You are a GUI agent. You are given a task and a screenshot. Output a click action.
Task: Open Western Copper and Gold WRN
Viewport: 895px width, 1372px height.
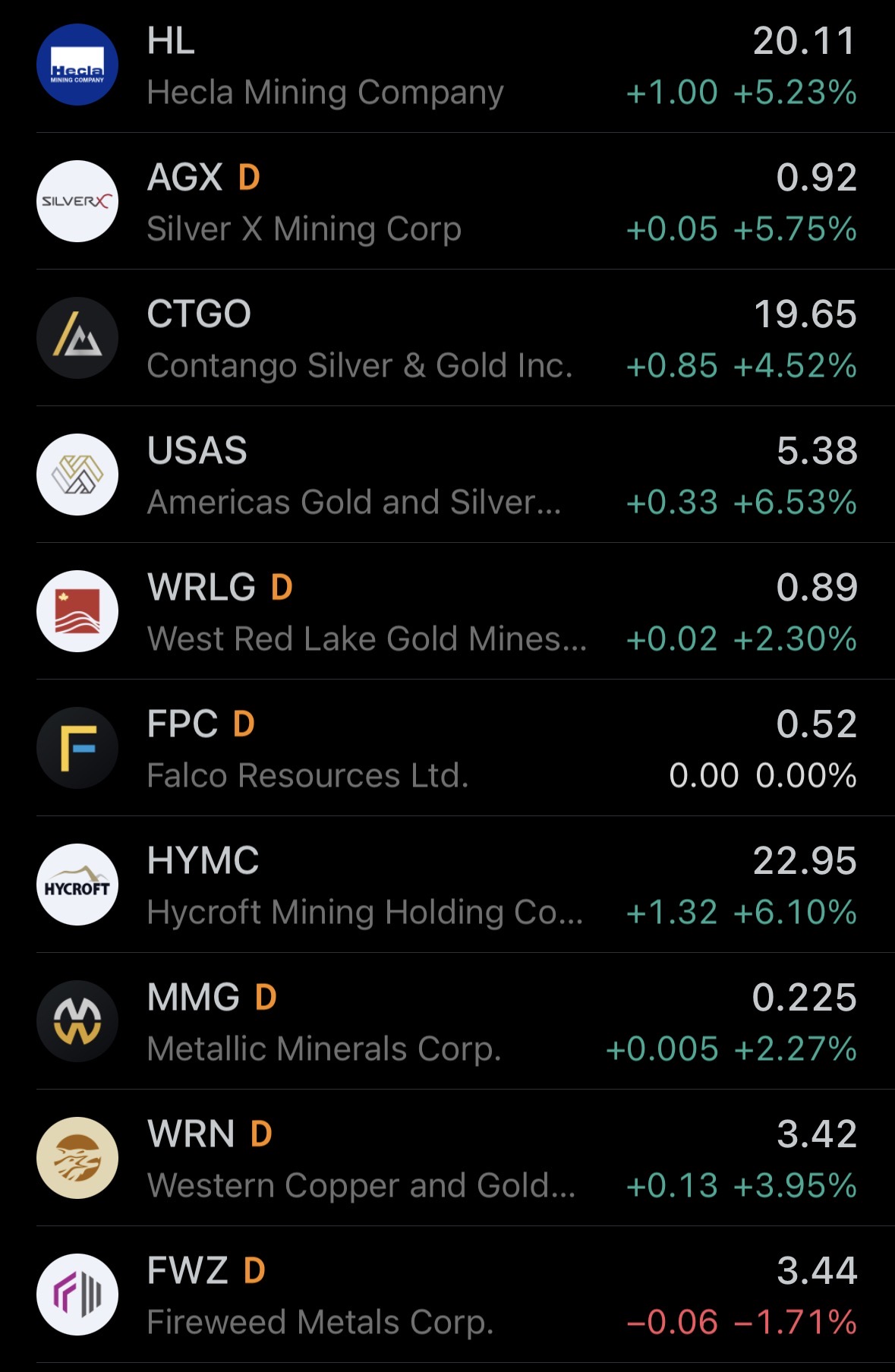click(447, 1158)
